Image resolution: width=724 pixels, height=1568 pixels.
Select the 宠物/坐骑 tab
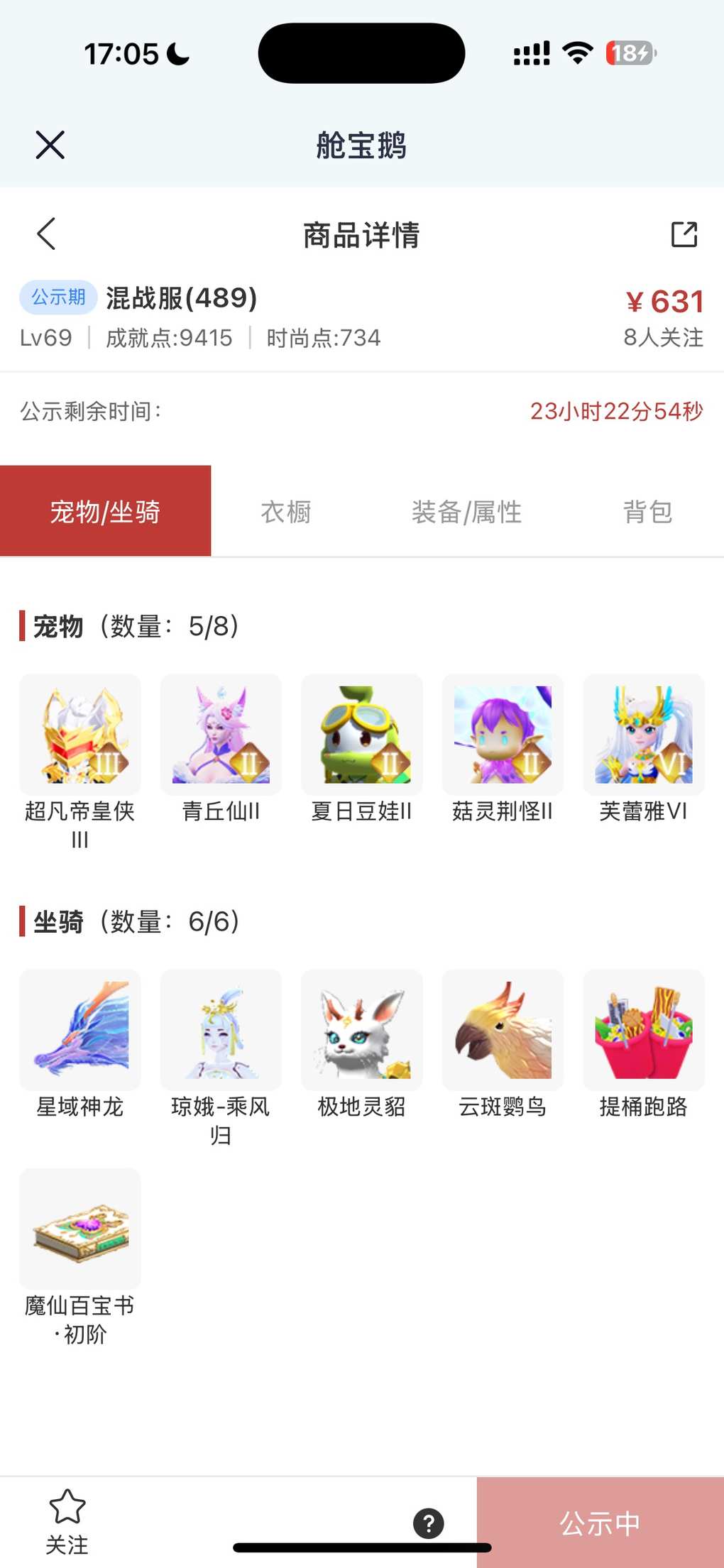[105, 511]
